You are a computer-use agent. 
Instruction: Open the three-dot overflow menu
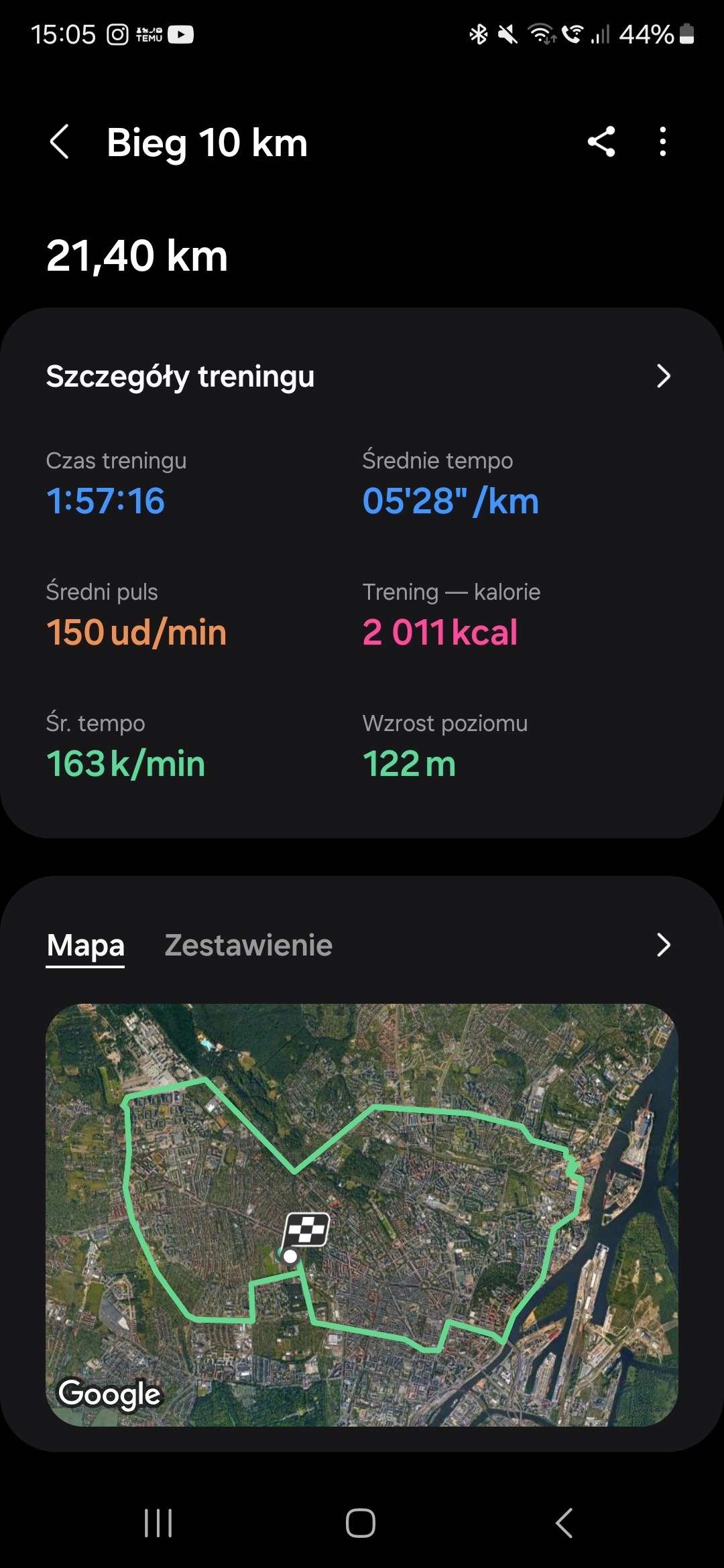click(x=663, y=142)
